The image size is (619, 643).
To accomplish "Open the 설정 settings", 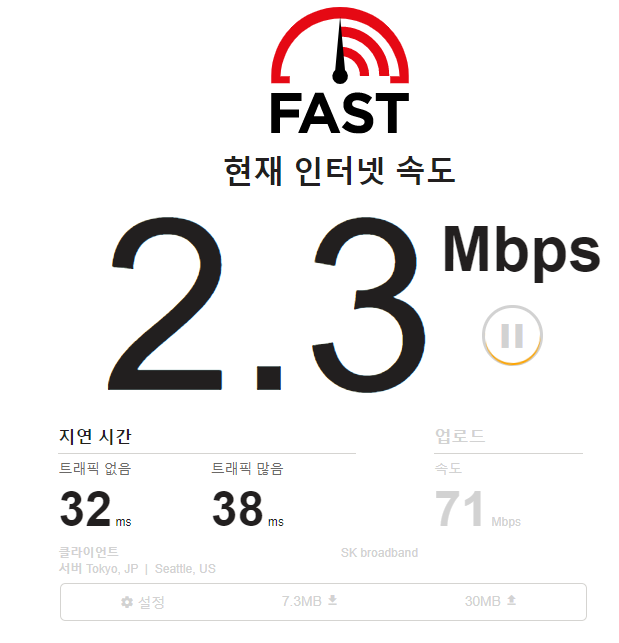I will (143, 602).
